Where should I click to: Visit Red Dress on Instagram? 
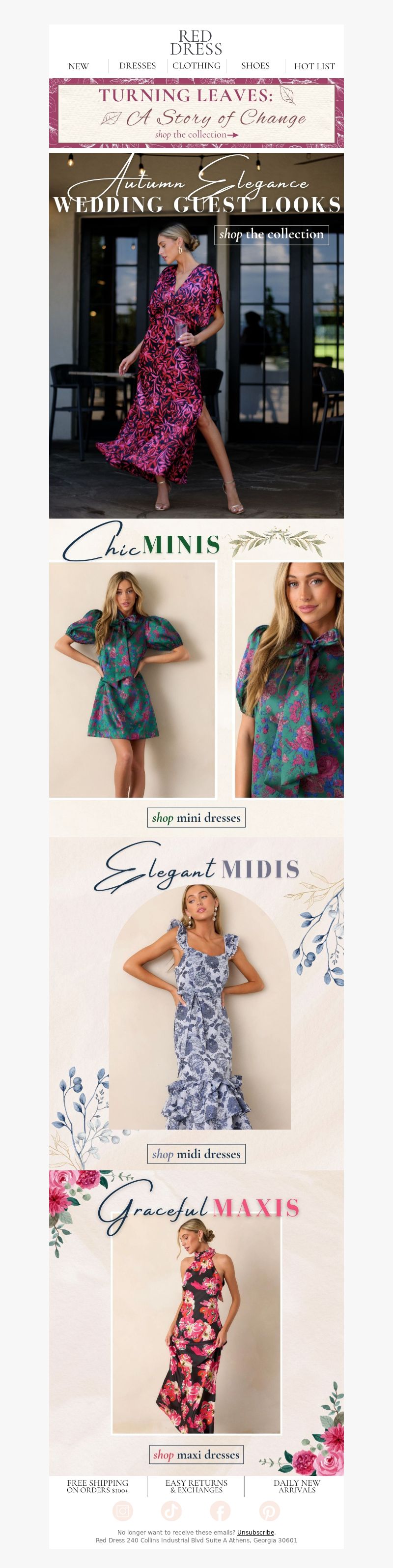(x=123, y=1510)
